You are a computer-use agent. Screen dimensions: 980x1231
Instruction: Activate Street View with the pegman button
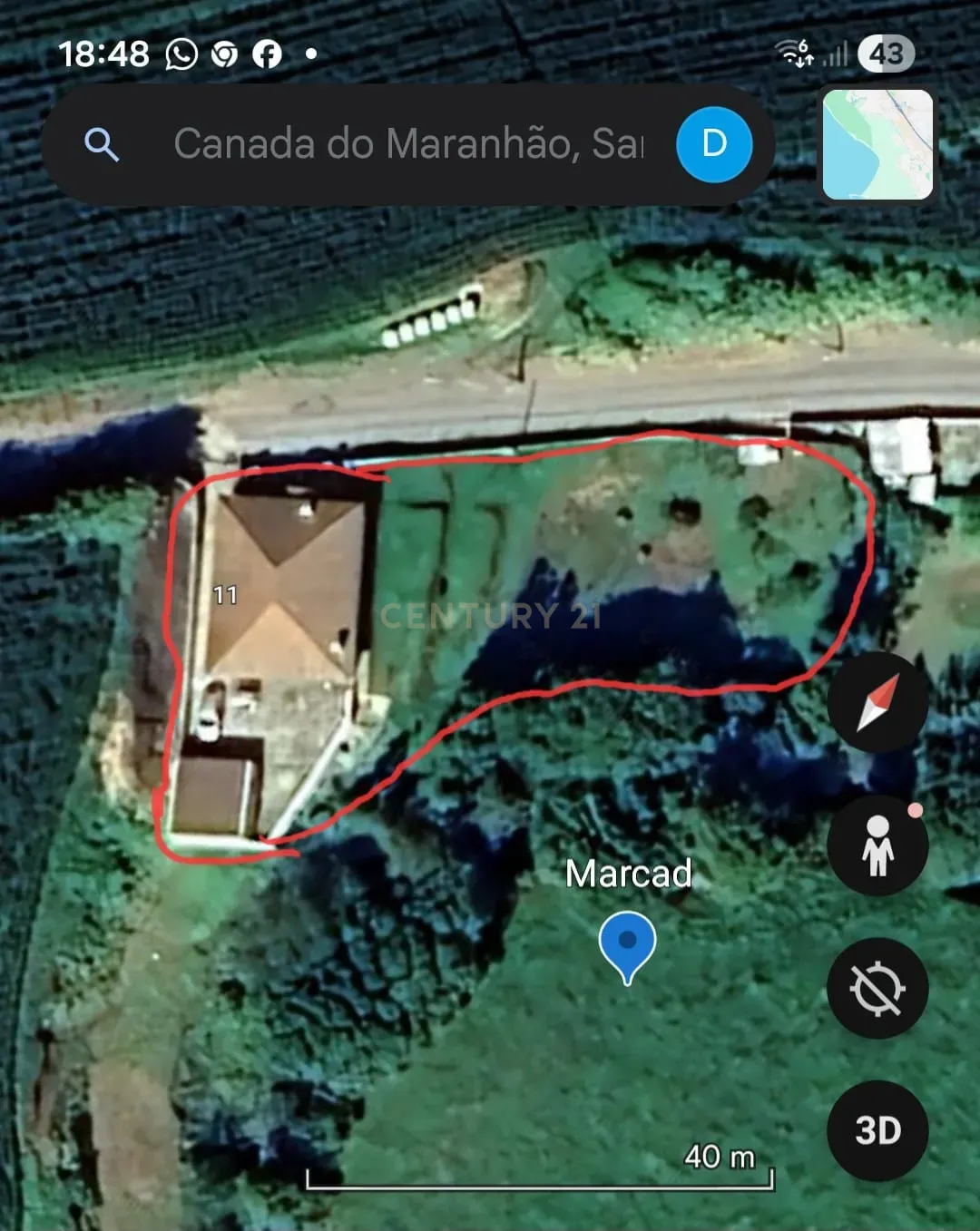pos(877,845)
